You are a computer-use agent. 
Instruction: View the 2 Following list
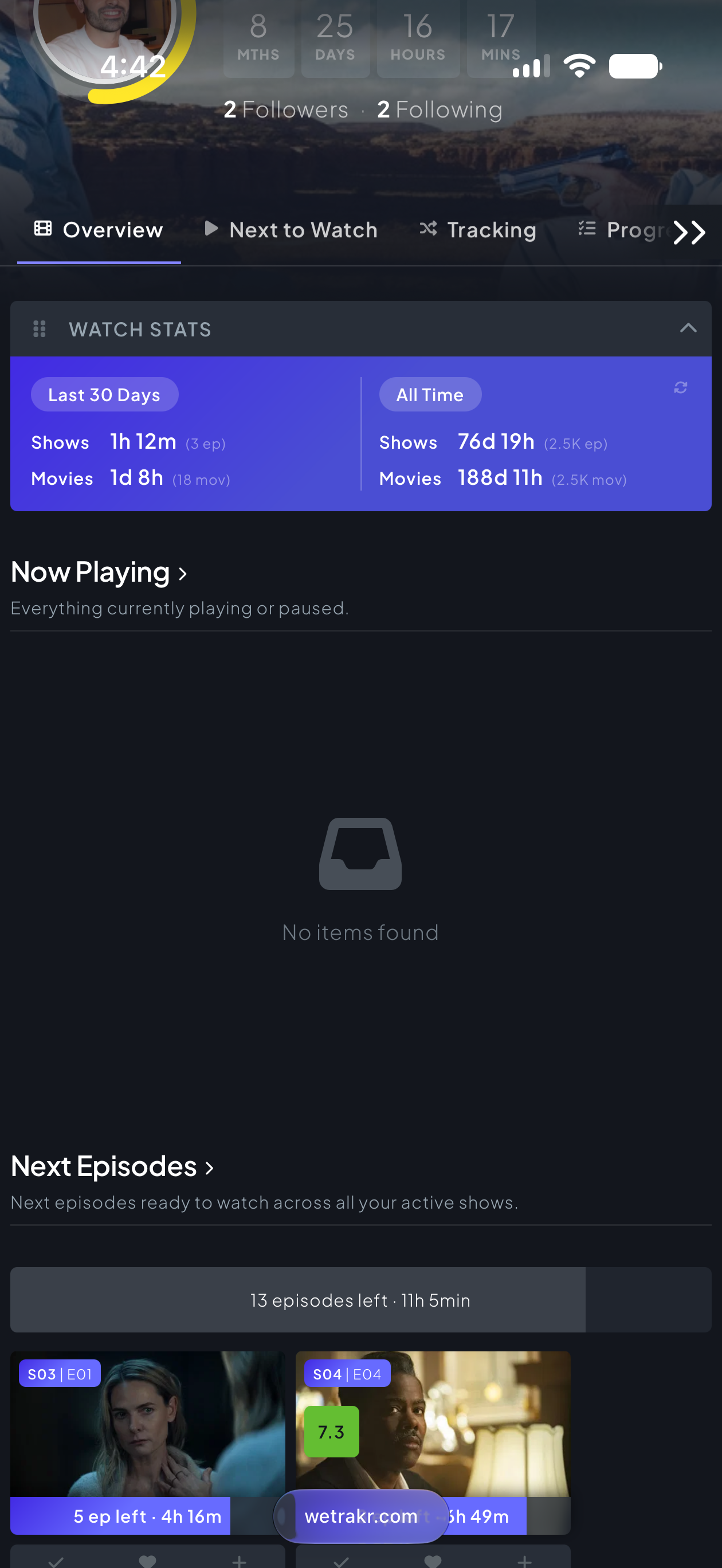pyautogui.click(x=440, y=109)
